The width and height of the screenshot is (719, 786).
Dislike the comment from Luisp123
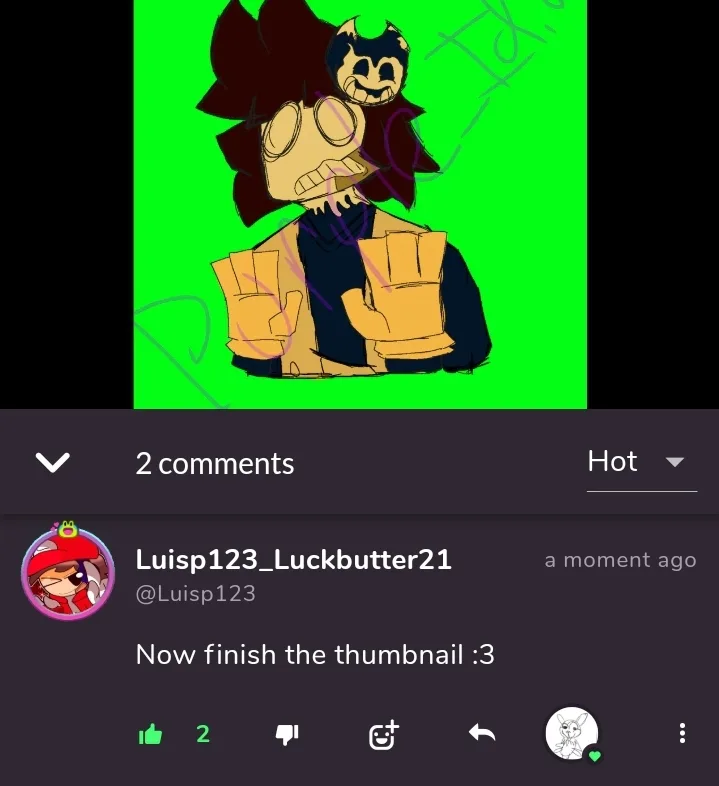click(x=286, y=735)
